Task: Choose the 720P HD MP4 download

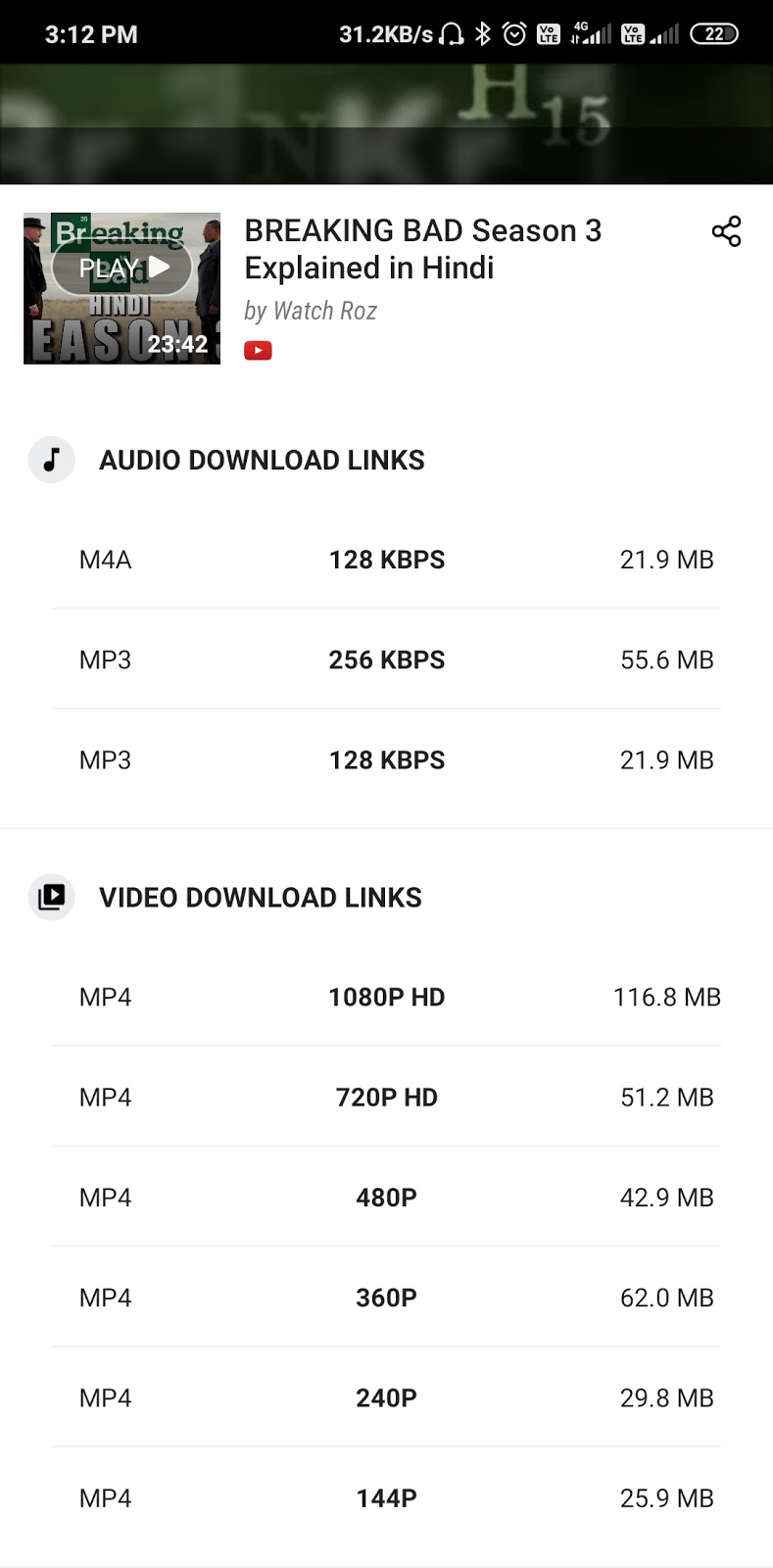Action: 386,1097
